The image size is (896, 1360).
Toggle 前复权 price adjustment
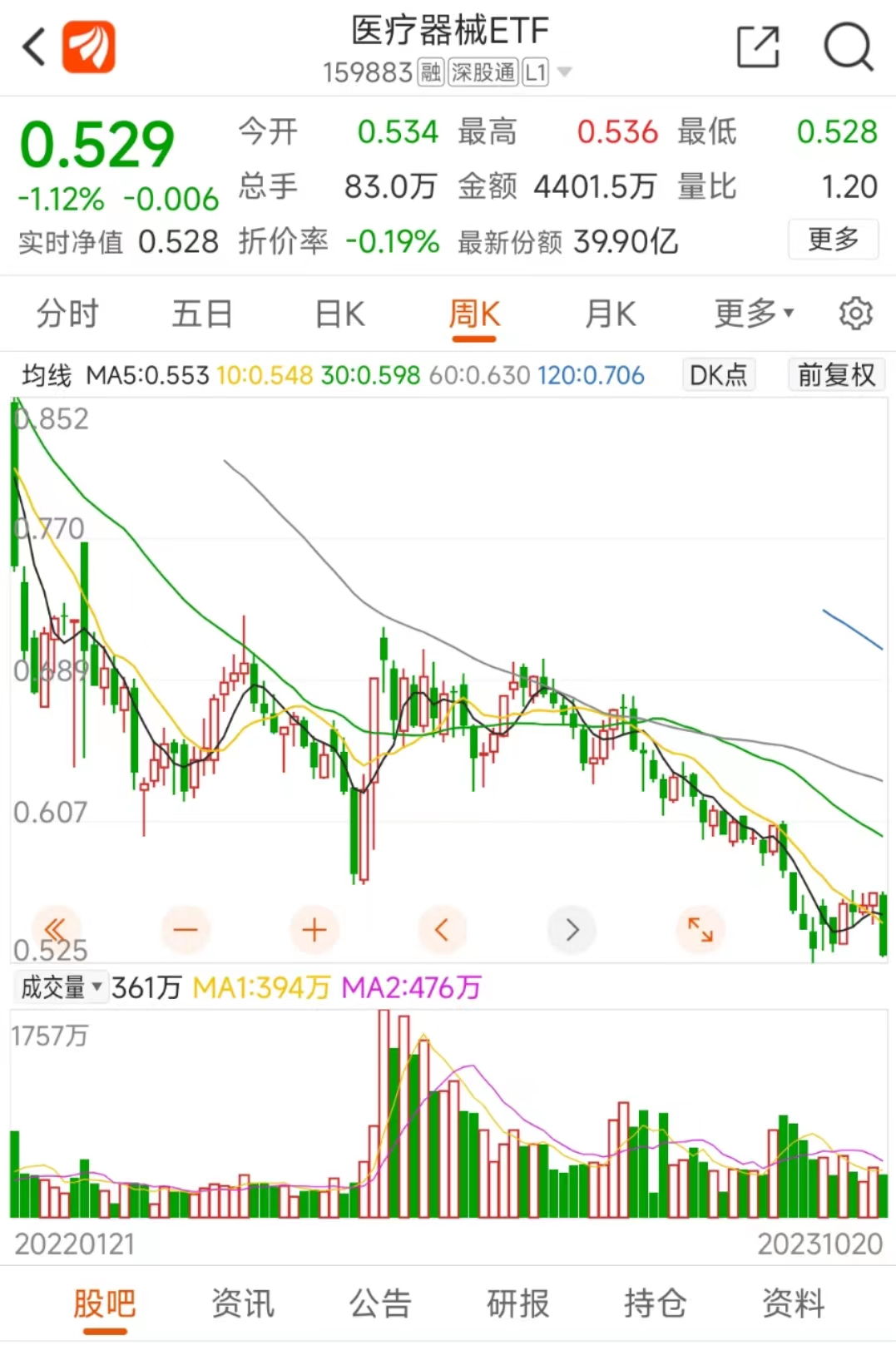835,374
